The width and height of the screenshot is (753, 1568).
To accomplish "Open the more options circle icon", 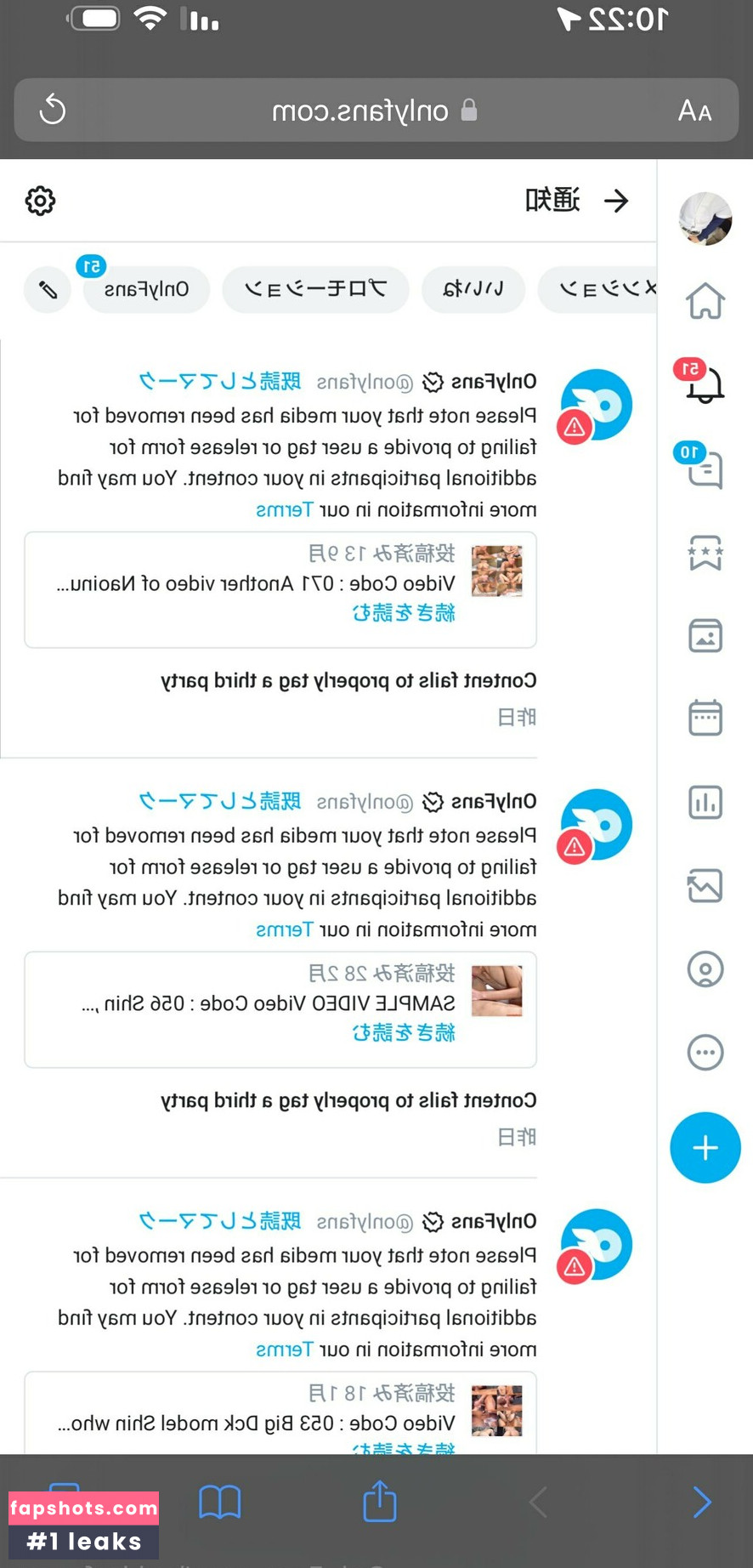I will click(x=705, y=1053).
